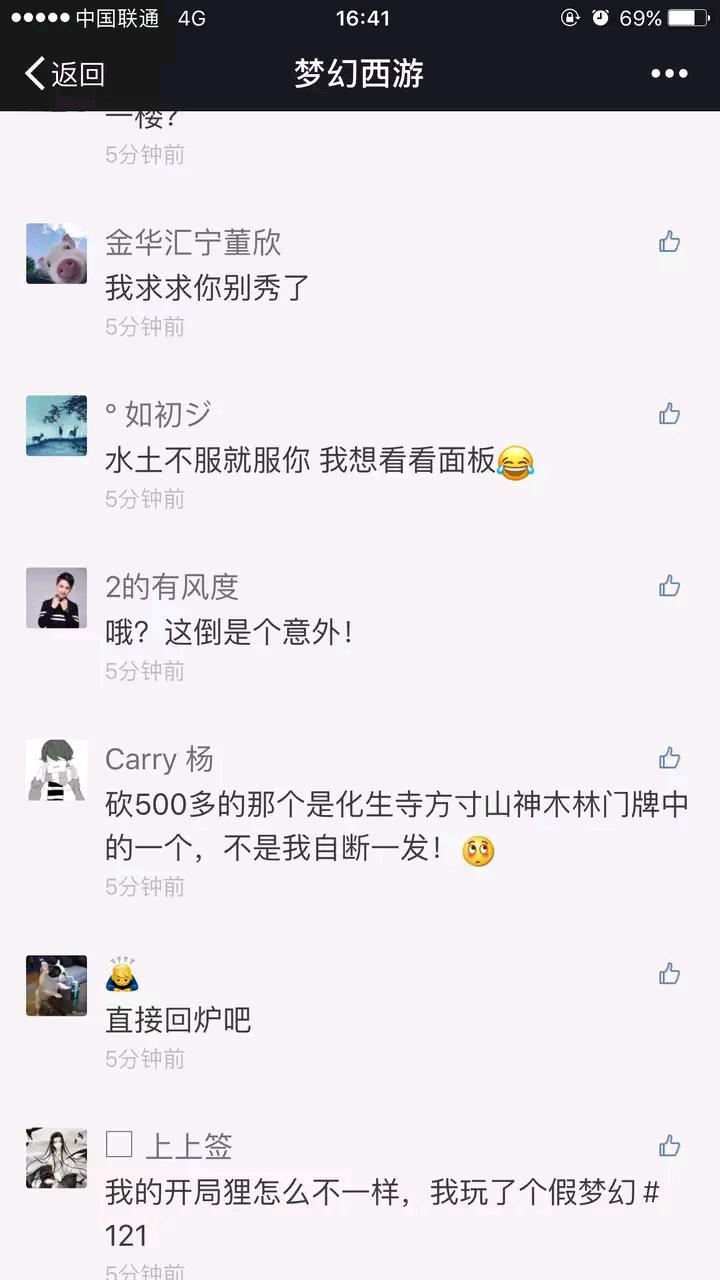The image size is (720, 1280).
Task: Open the three-dot more menu
Action: click(x=669, y=74)
